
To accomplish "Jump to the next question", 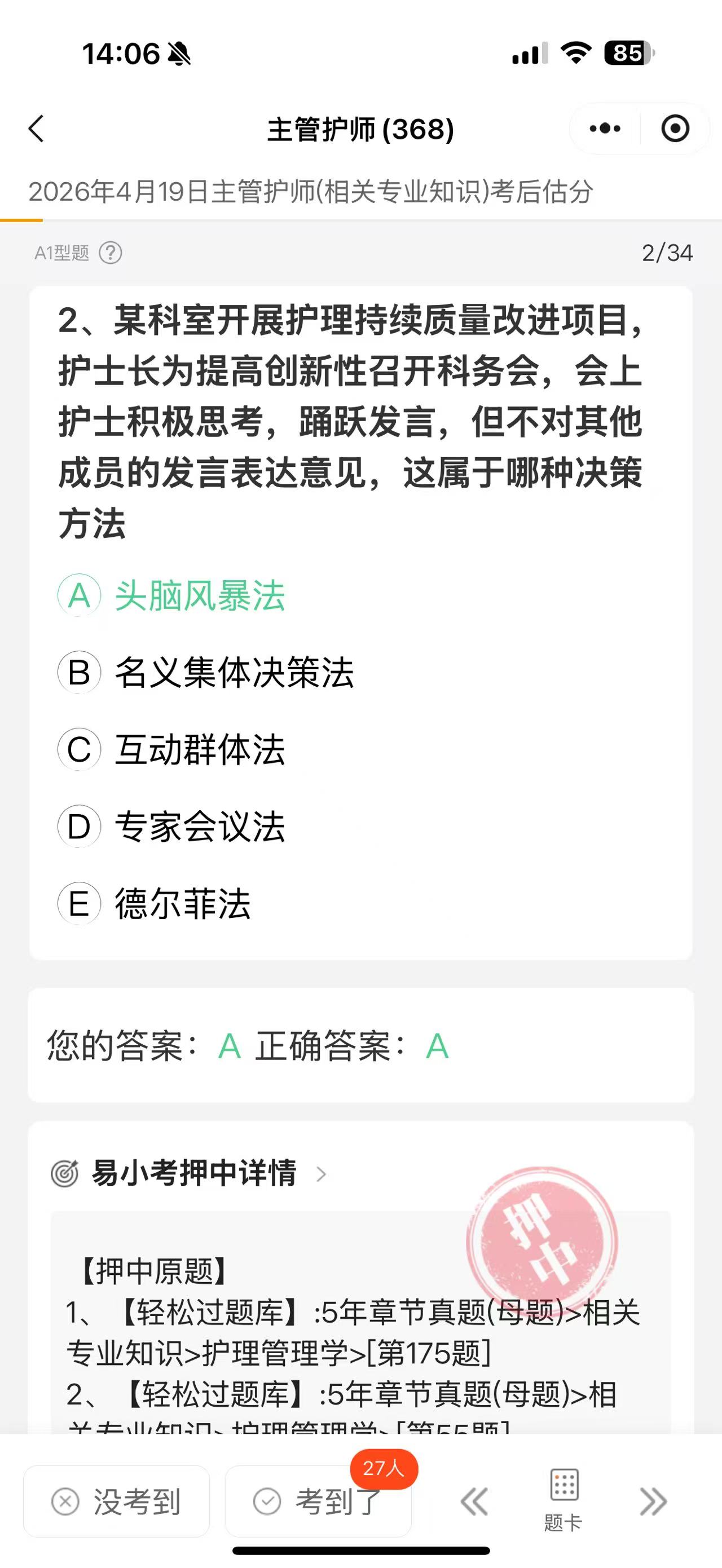I will 653,1501.
